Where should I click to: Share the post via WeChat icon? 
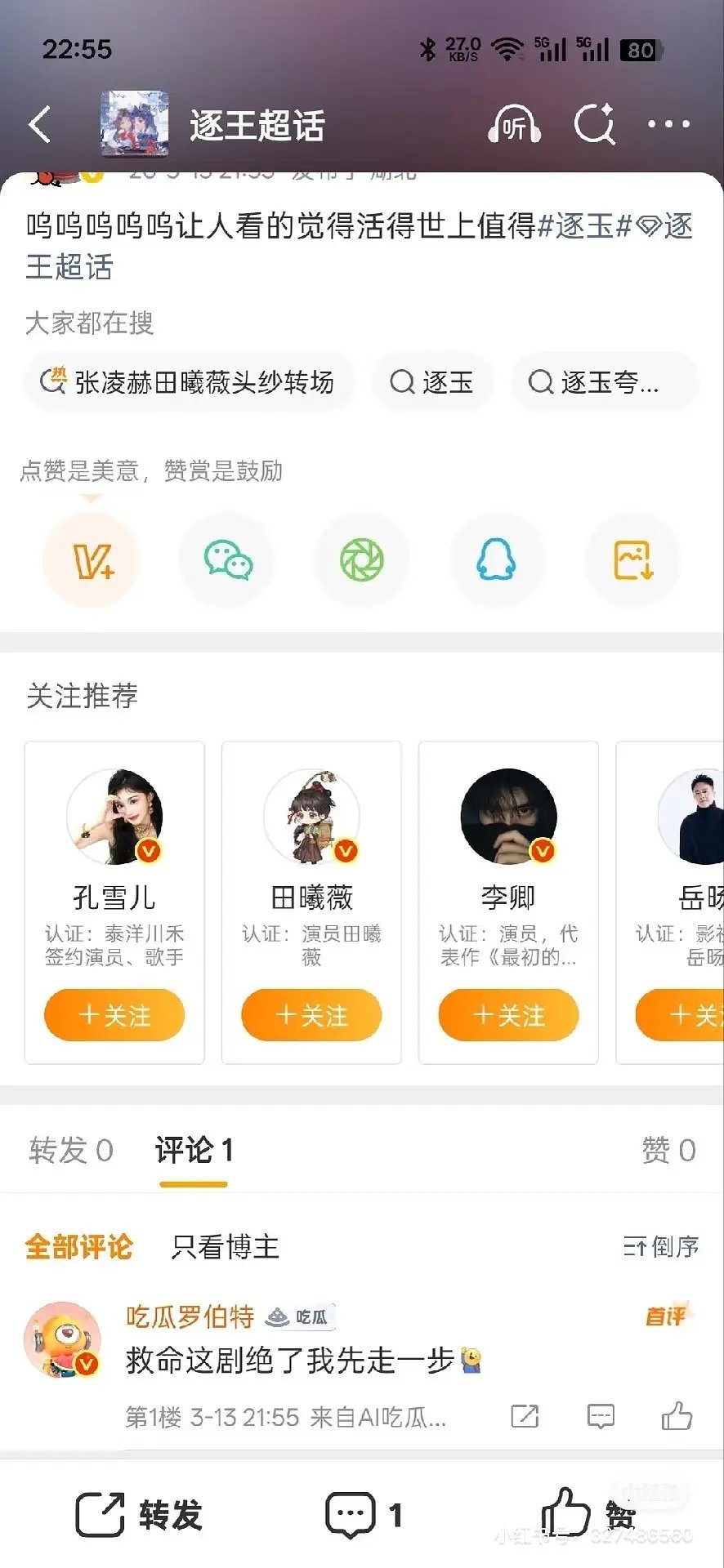226,559
